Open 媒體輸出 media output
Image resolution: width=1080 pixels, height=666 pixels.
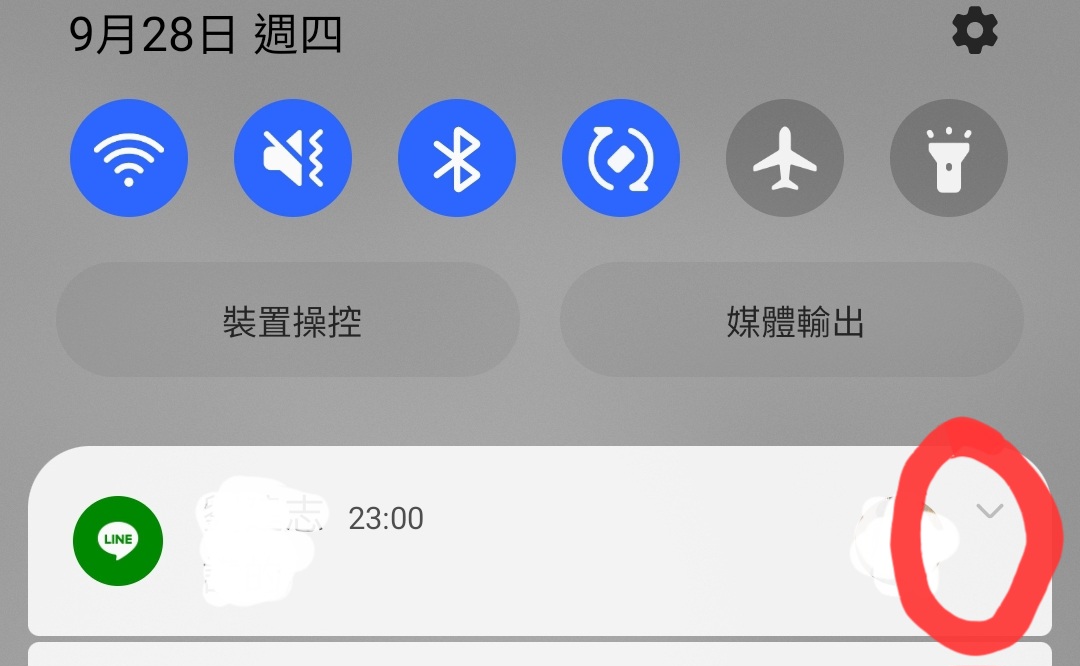[x=792, y=322]
